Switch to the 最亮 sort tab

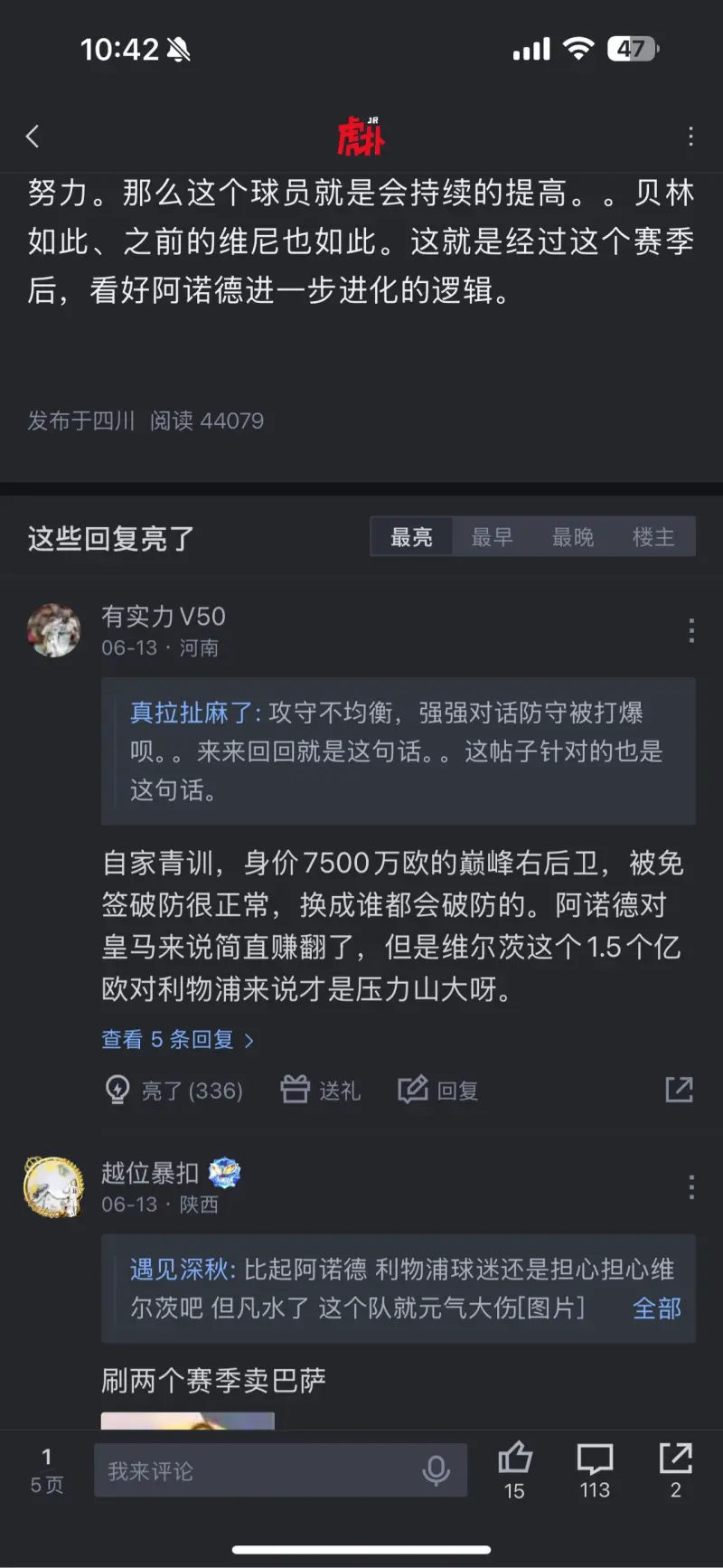pos(411,537)
